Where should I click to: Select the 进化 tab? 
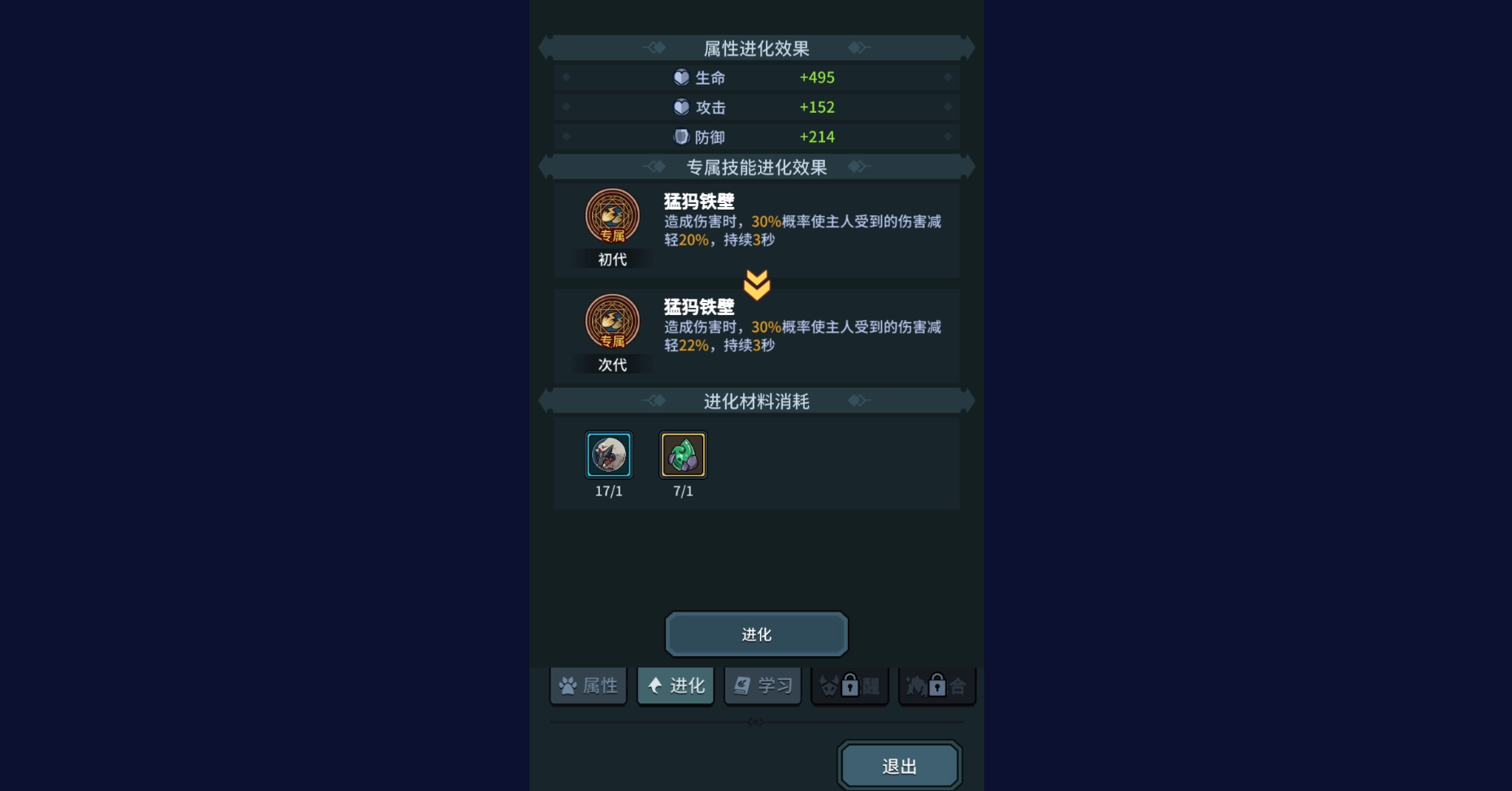pyautogui.click(x=676, y=686)
